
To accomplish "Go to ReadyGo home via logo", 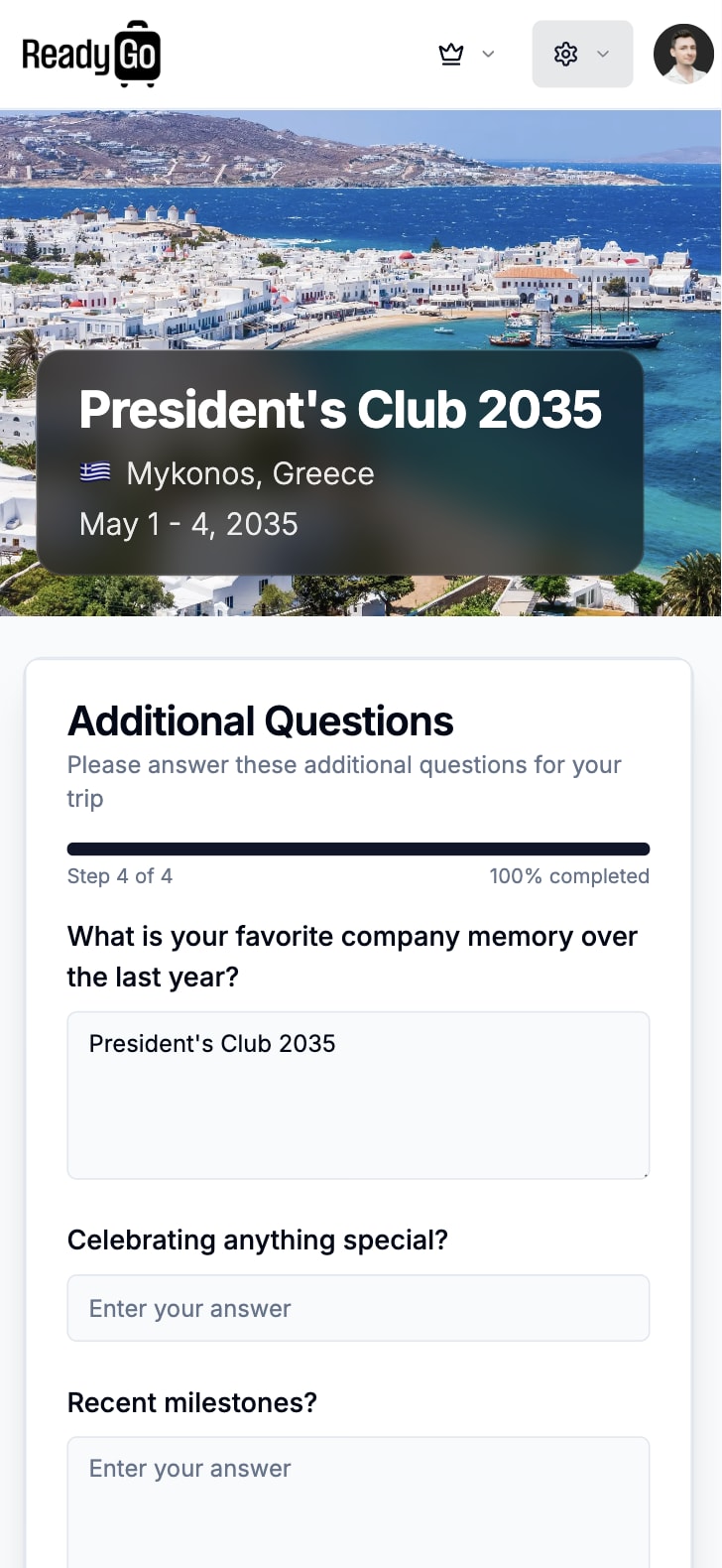I will pos(91,55).
